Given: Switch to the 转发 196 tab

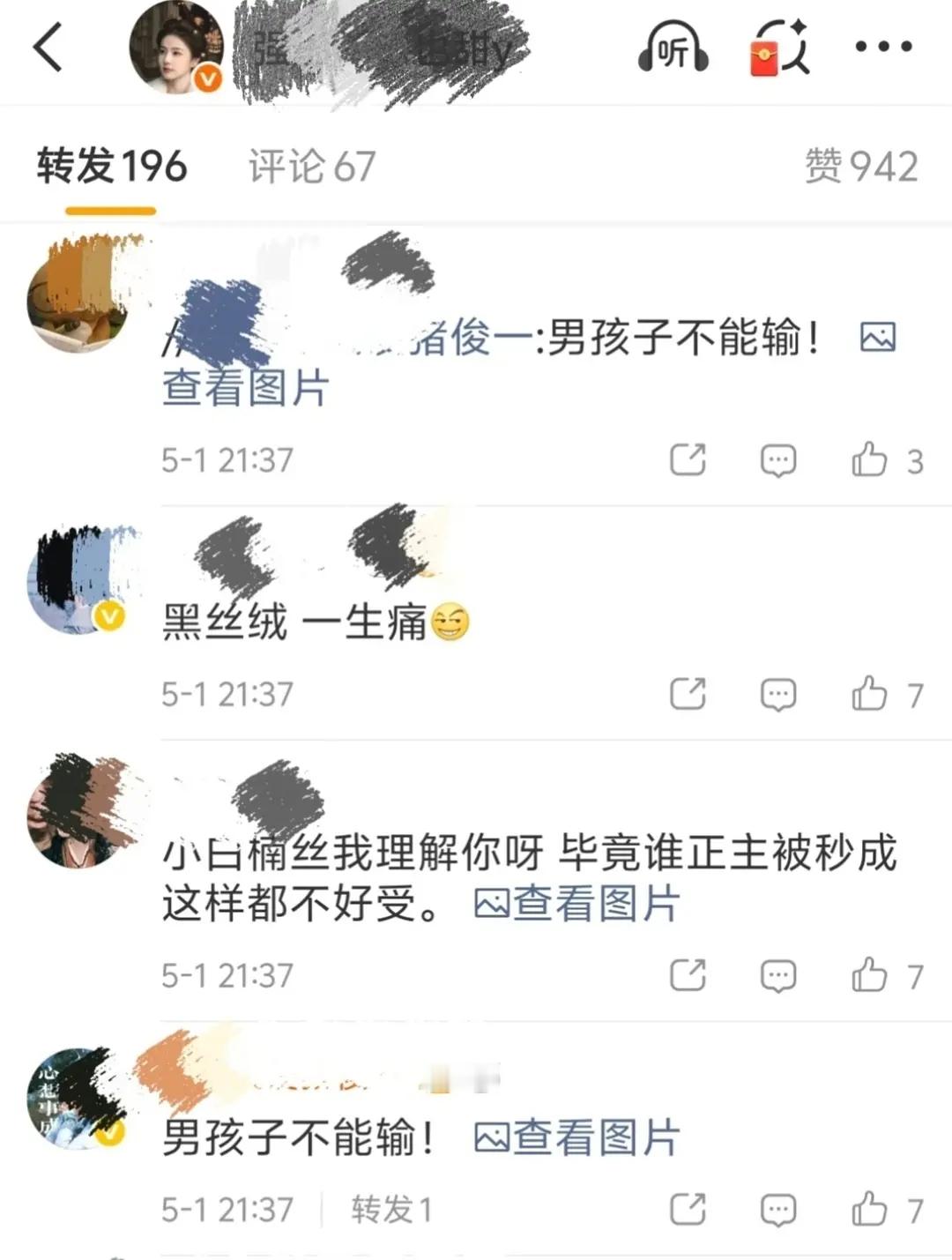Looking at the screenshot, I should point(111,166).
